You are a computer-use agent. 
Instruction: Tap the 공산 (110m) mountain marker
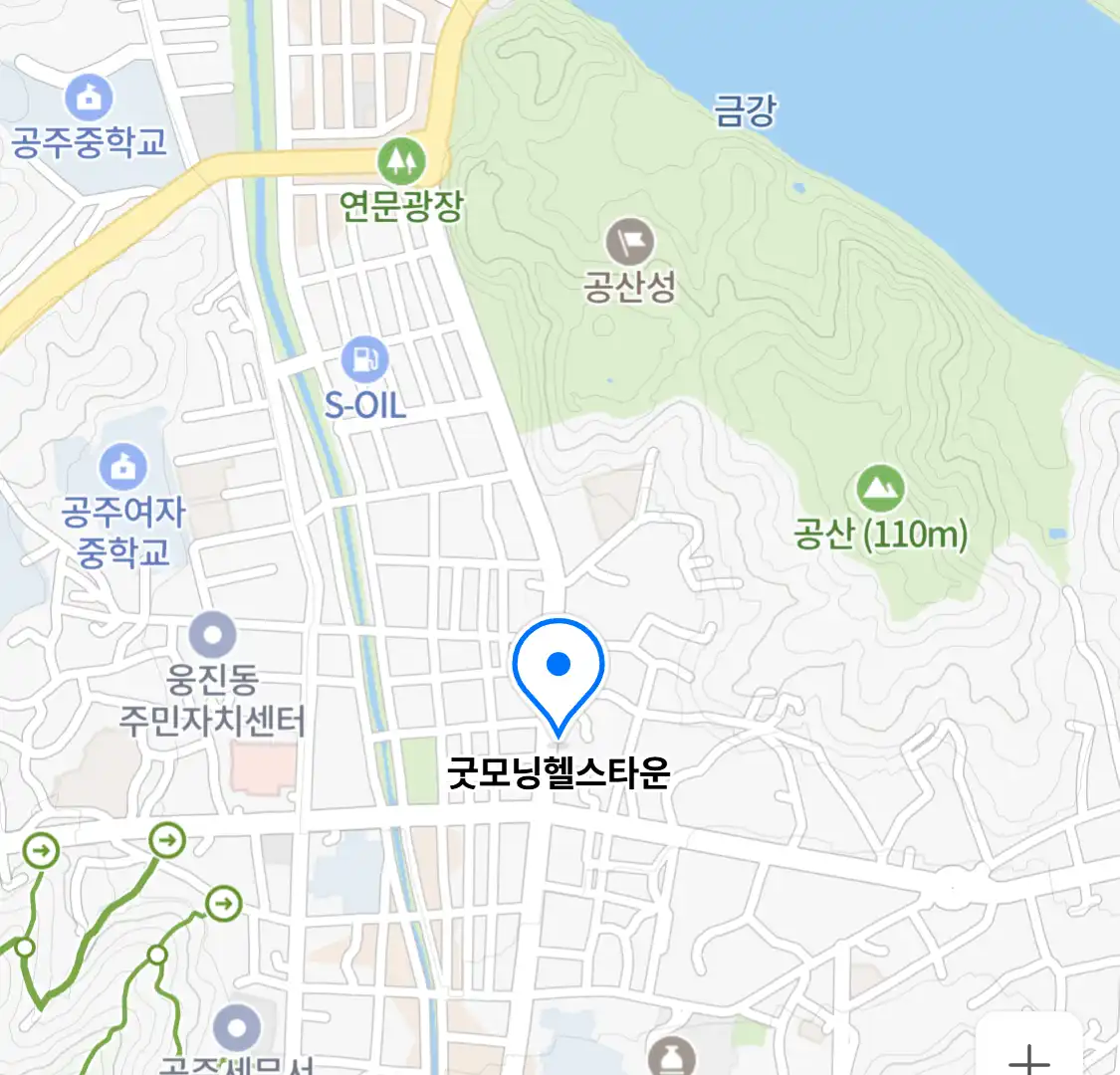(880, 489)
